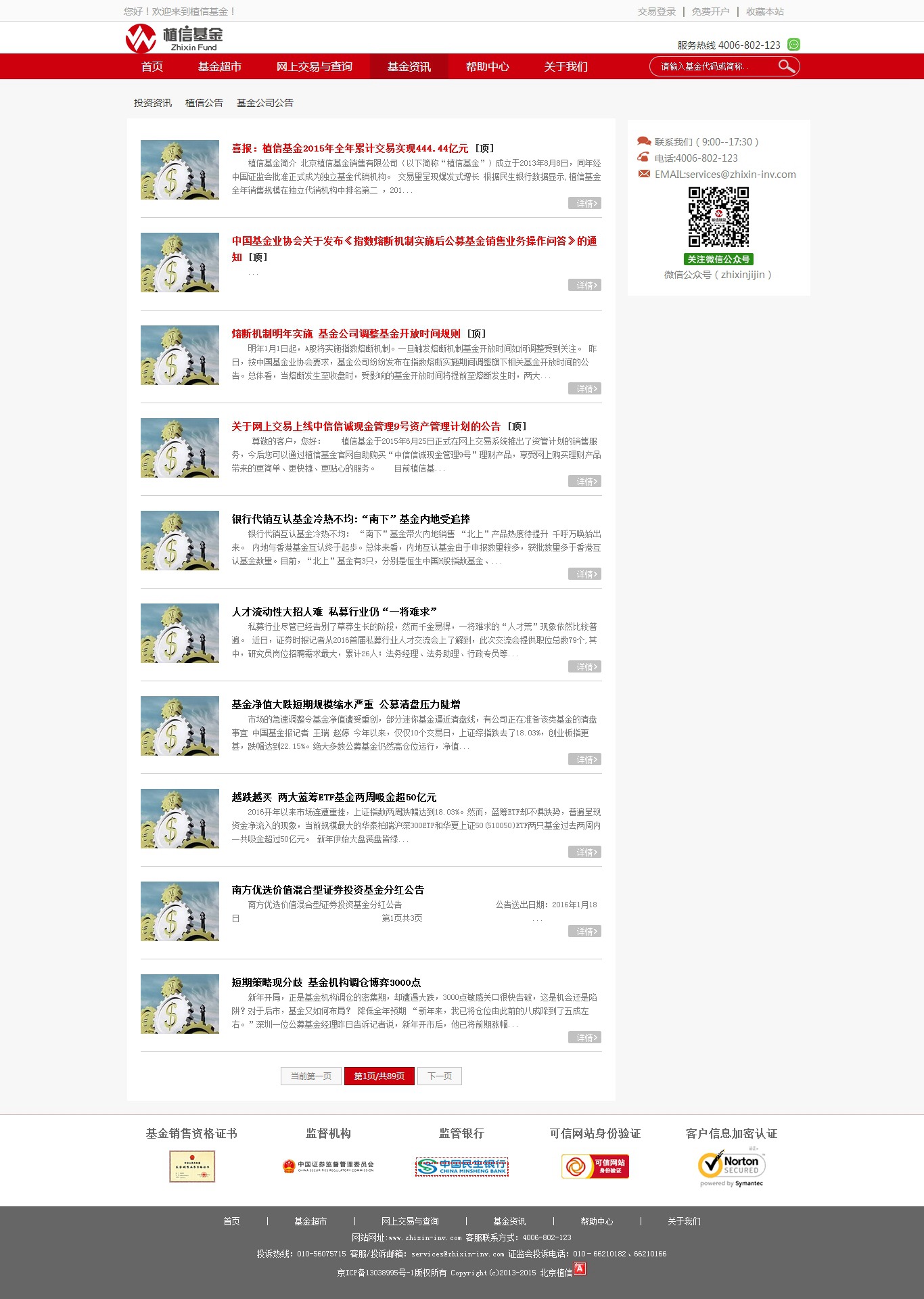Open the 中国民生银行 supervising bank logo link
Screen dimensions: 924x1299
point(462,1166)
